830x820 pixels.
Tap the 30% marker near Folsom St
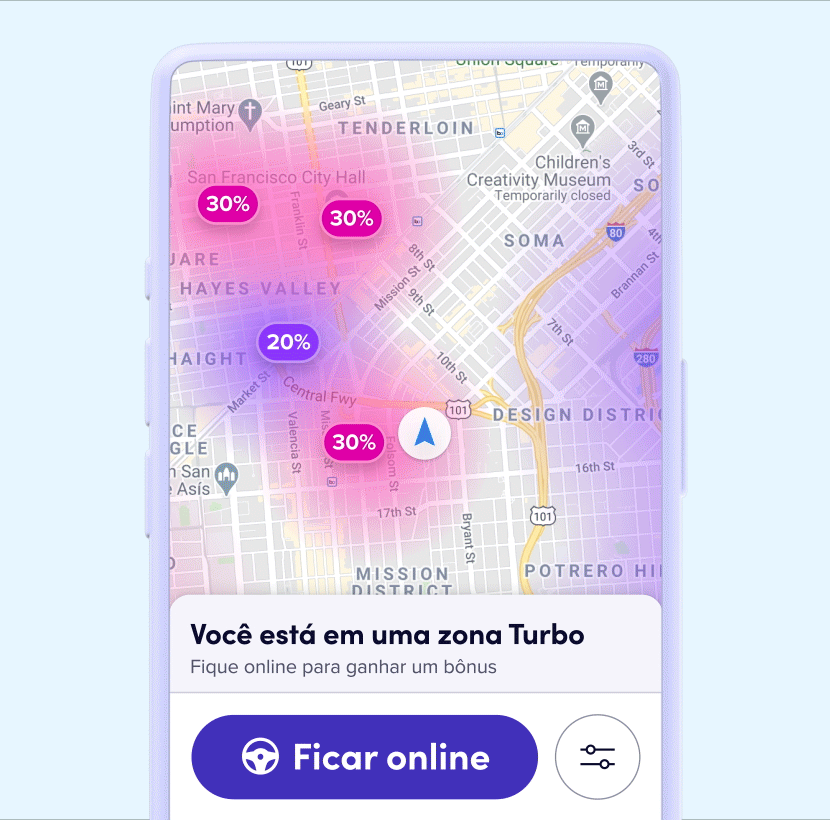(x=354, y=442)
